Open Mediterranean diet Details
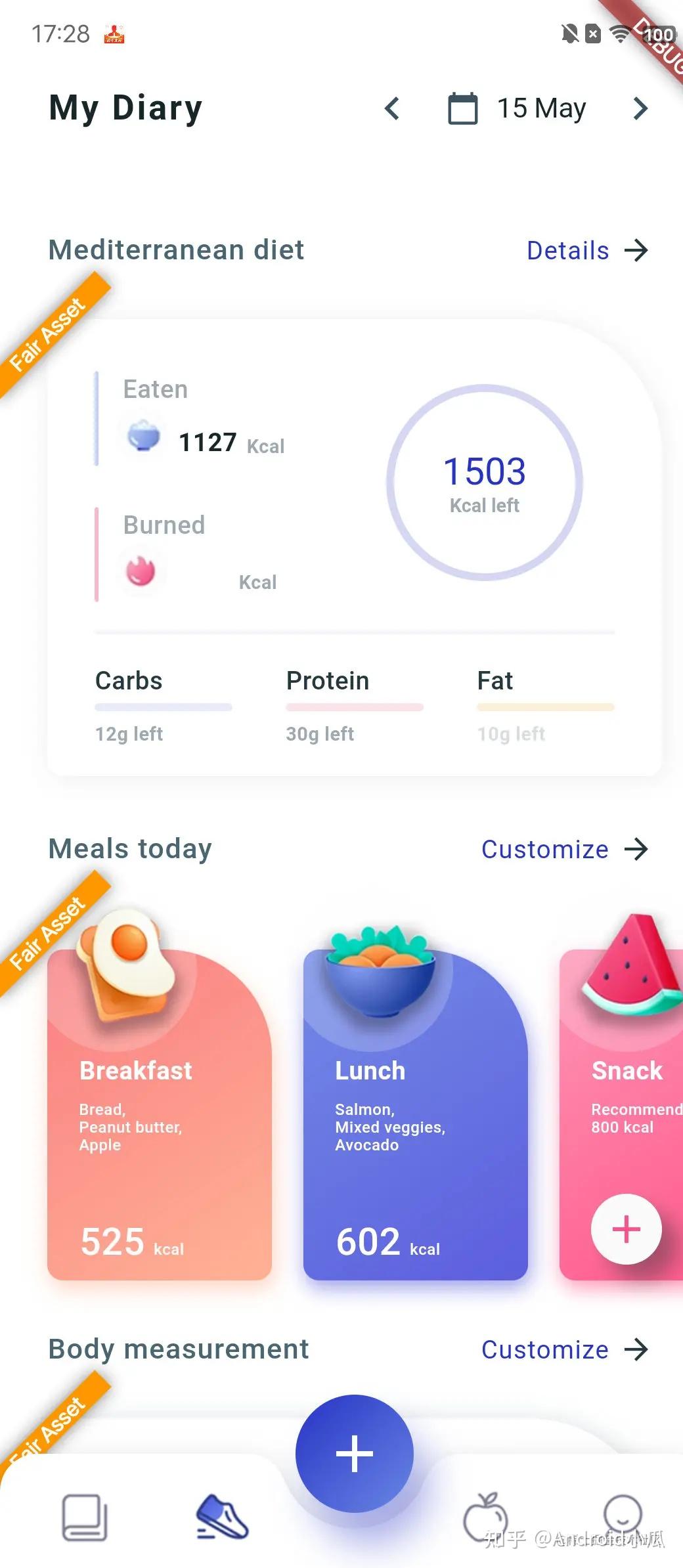Viewport: 683px width, 1568px height. (x=586, y=250)
